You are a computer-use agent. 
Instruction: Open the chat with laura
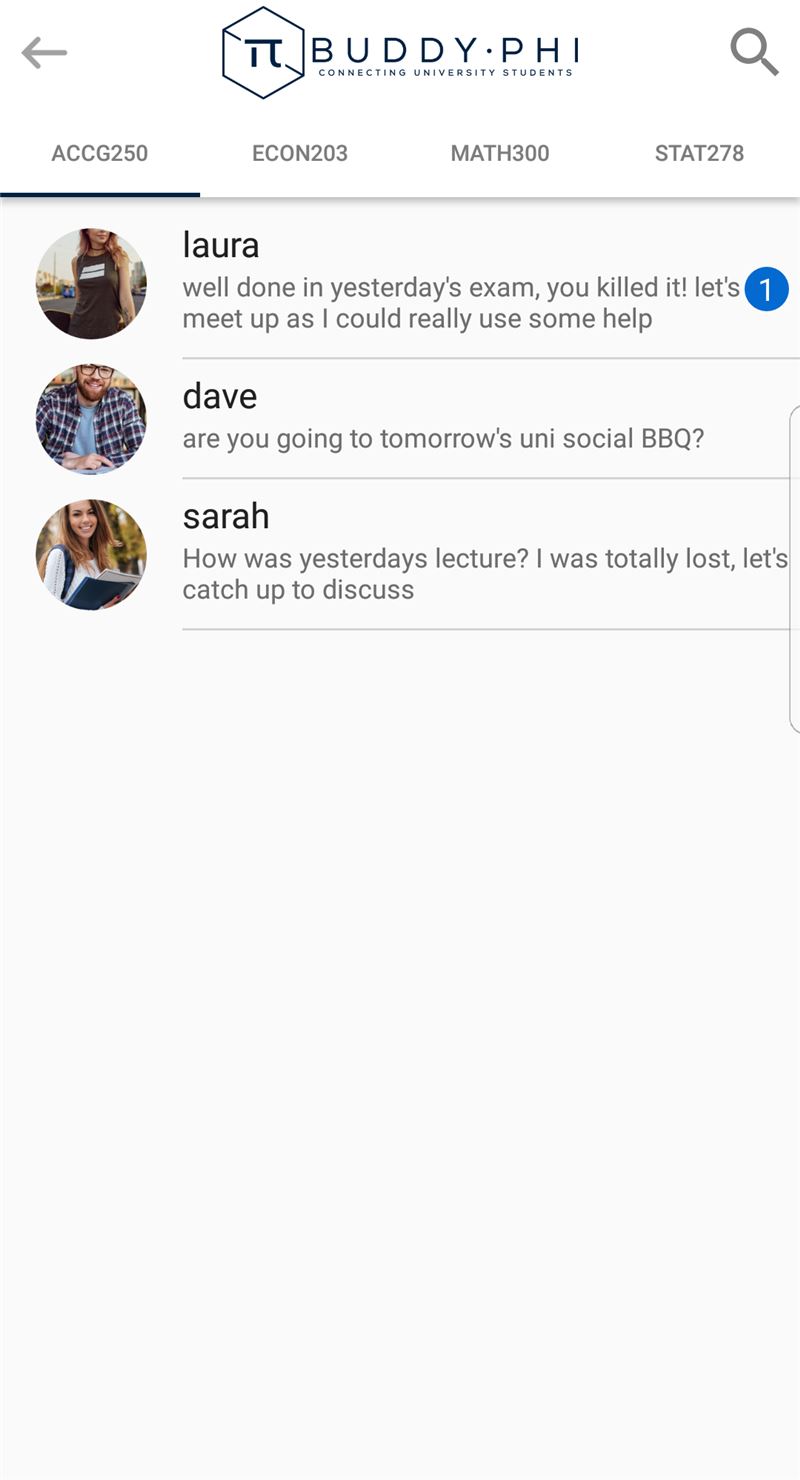click(x=400, y=283)
